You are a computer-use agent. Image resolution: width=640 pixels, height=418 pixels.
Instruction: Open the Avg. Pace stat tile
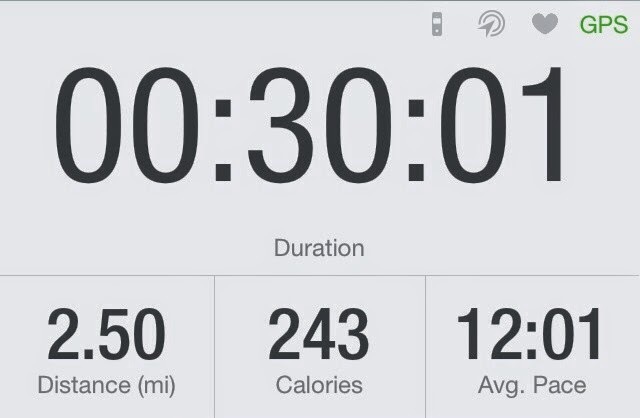click(532, 348)
